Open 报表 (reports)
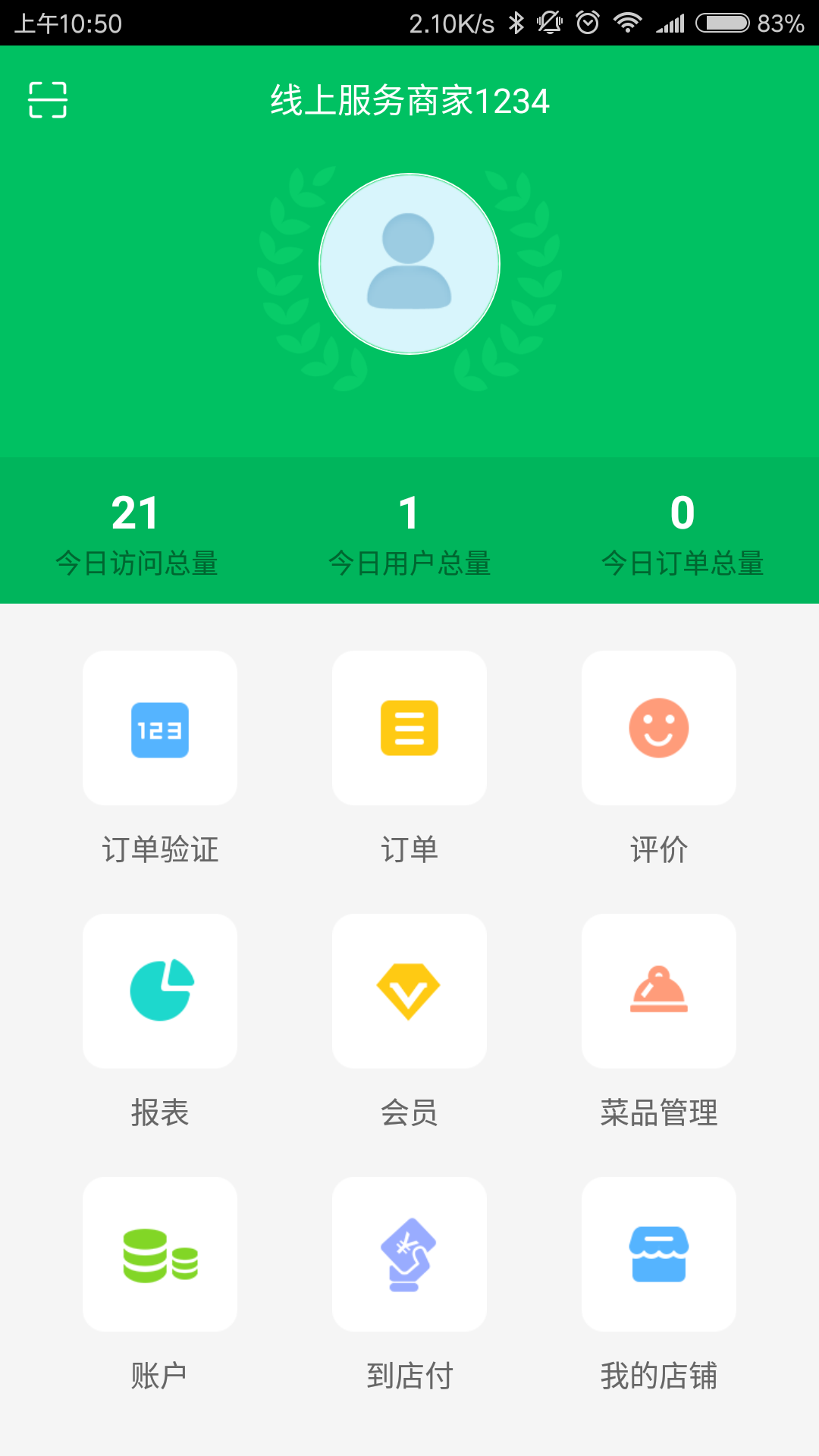Viewport: 819px width, 1456px height. (x=160, y=992)
